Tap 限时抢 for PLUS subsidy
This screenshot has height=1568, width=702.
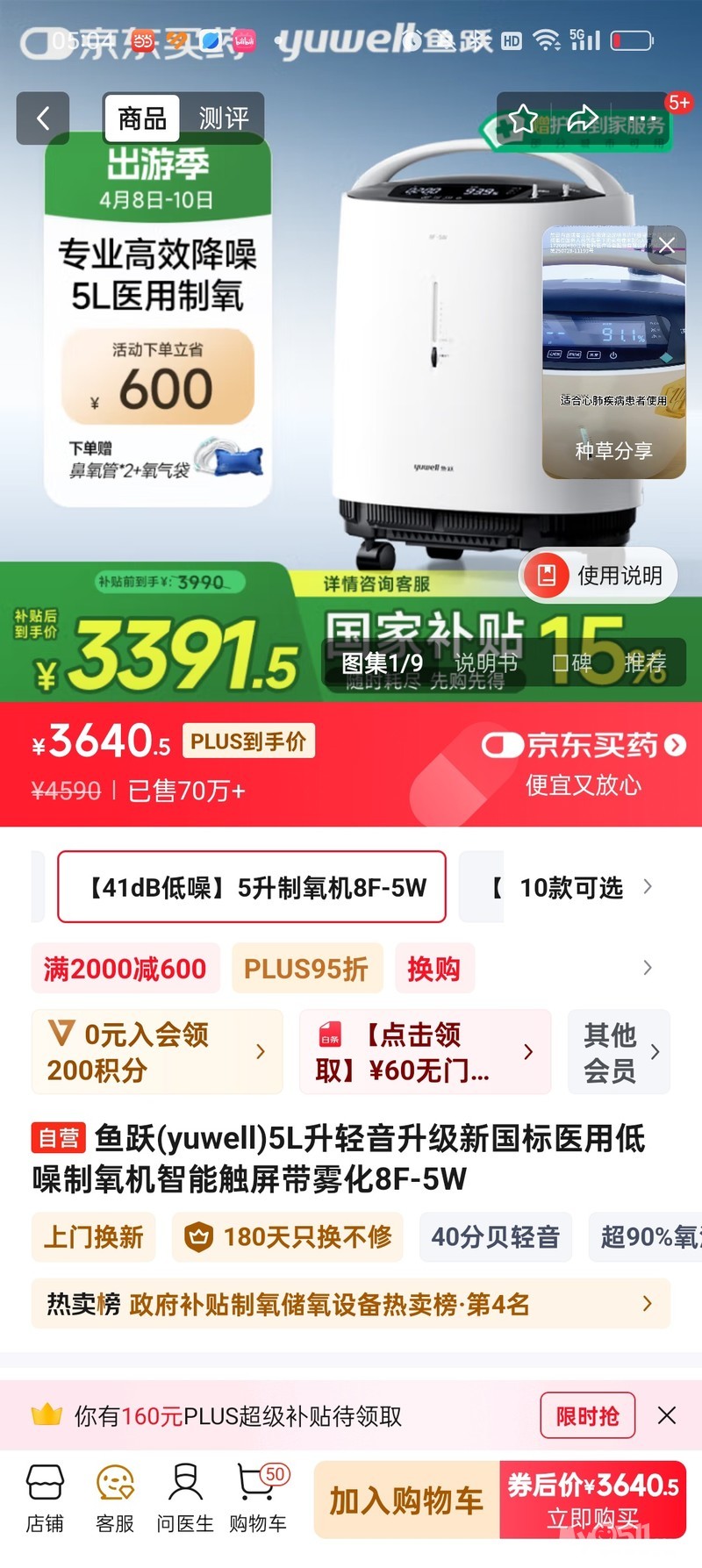[x=587, y=1415]
